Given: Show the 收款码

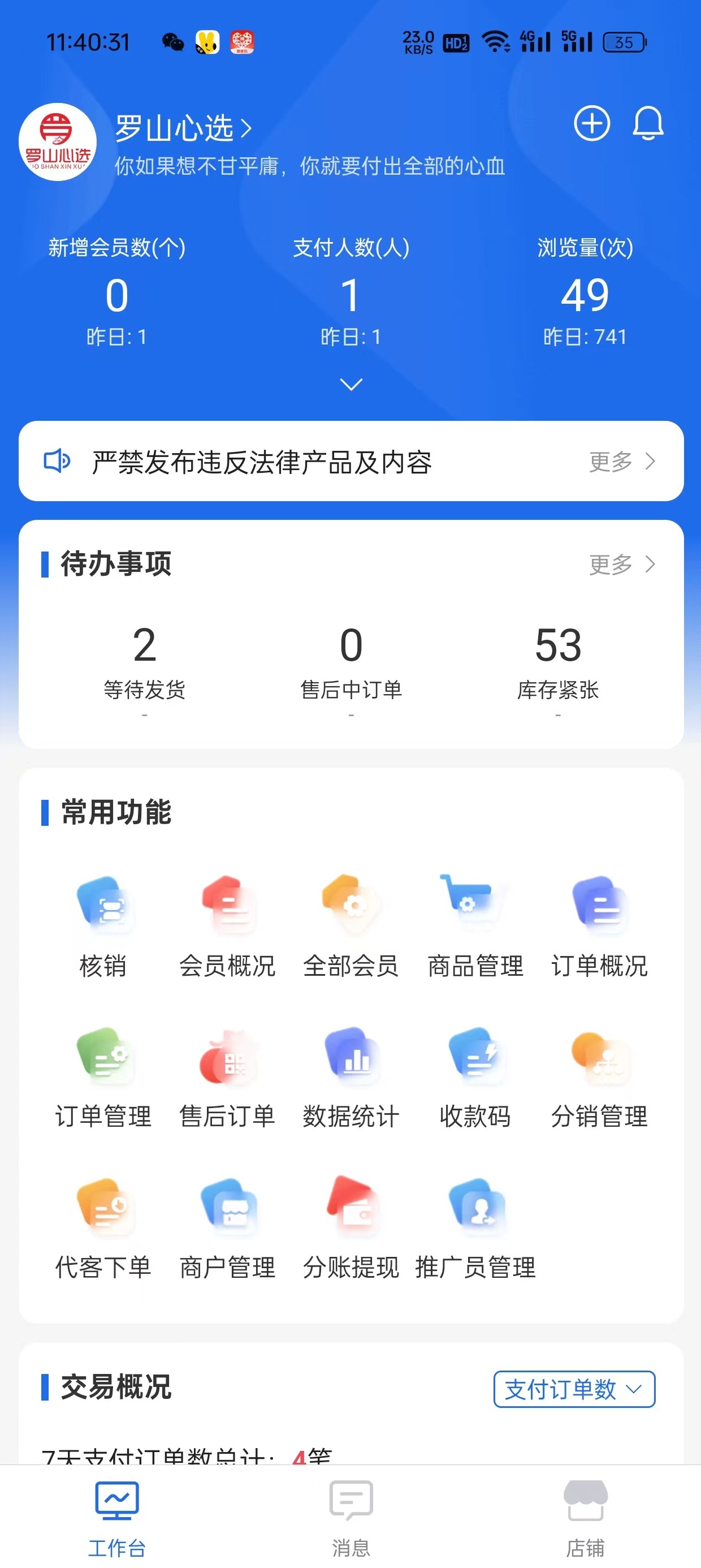Looking at the screenshot, I should click(x=475, y=1078).
